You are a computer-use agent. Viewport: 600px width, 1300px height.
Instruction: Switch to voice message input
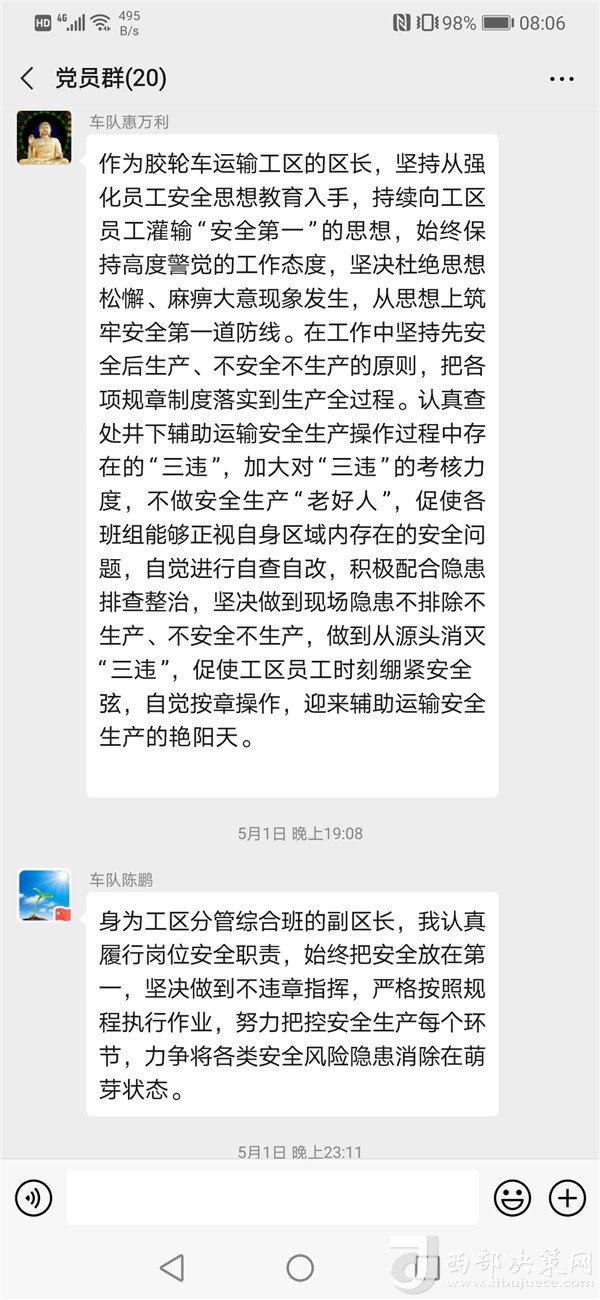(33, 1197)
